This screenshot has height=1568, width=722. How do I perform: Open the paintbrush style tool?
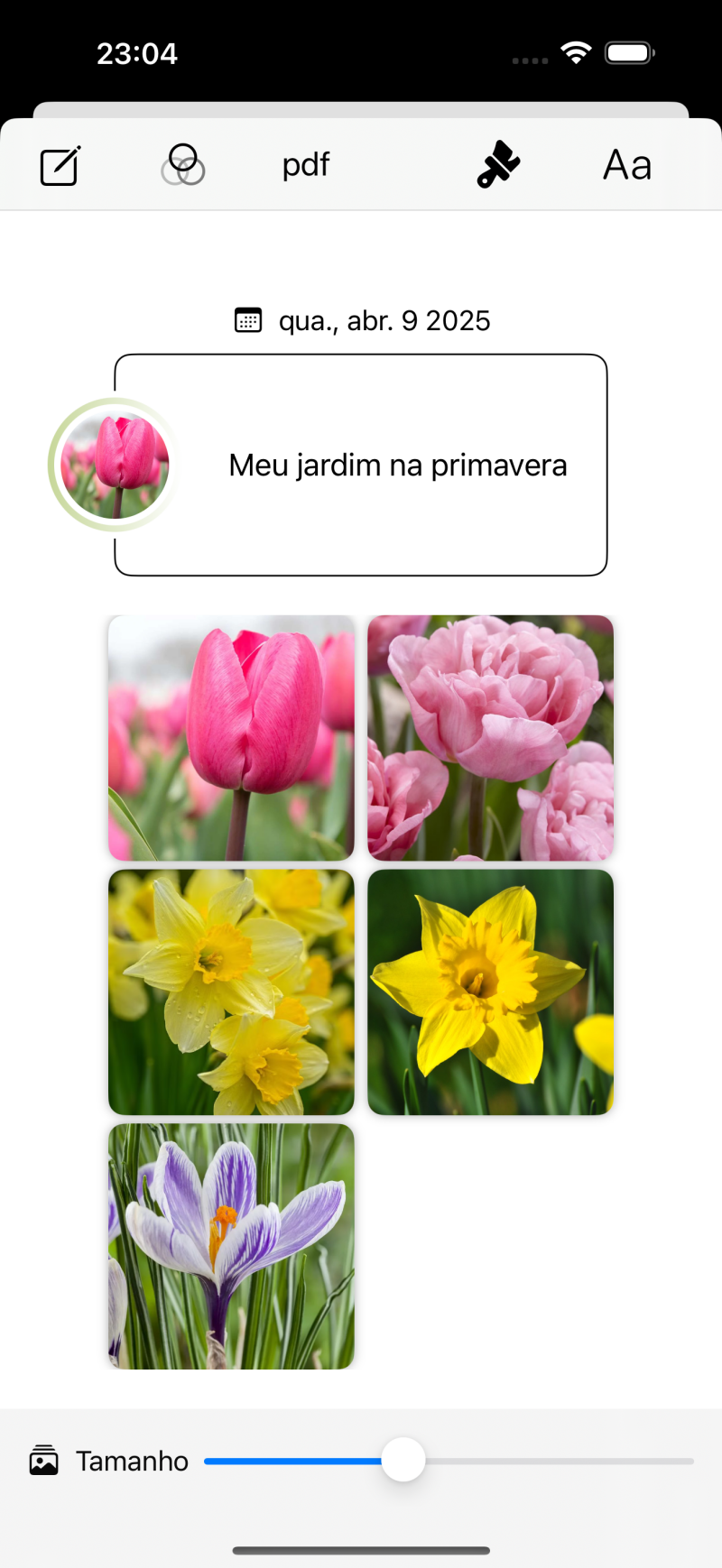[498, 166]
